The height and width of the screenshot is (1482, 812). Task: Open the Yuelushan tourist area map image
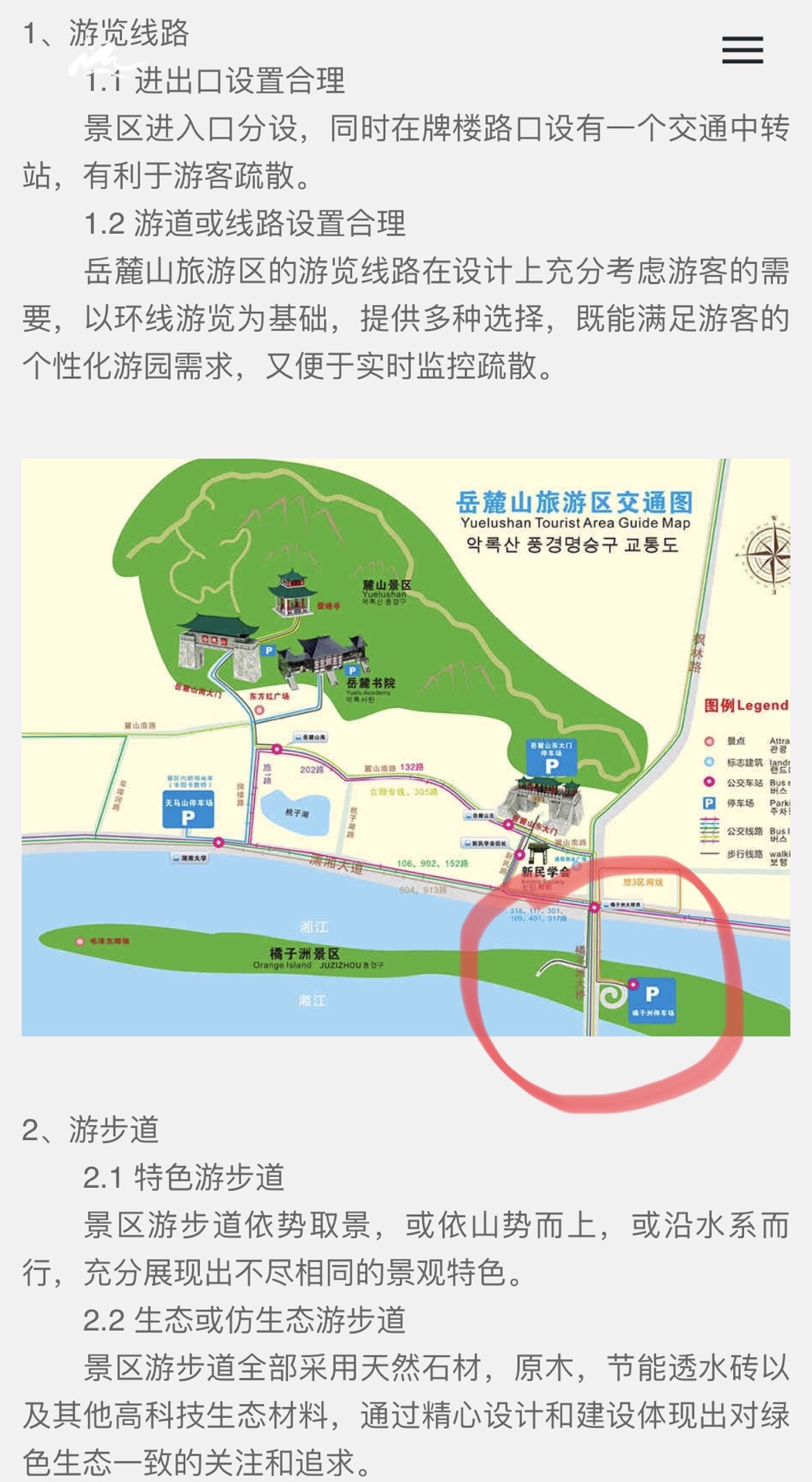(405, 746)
